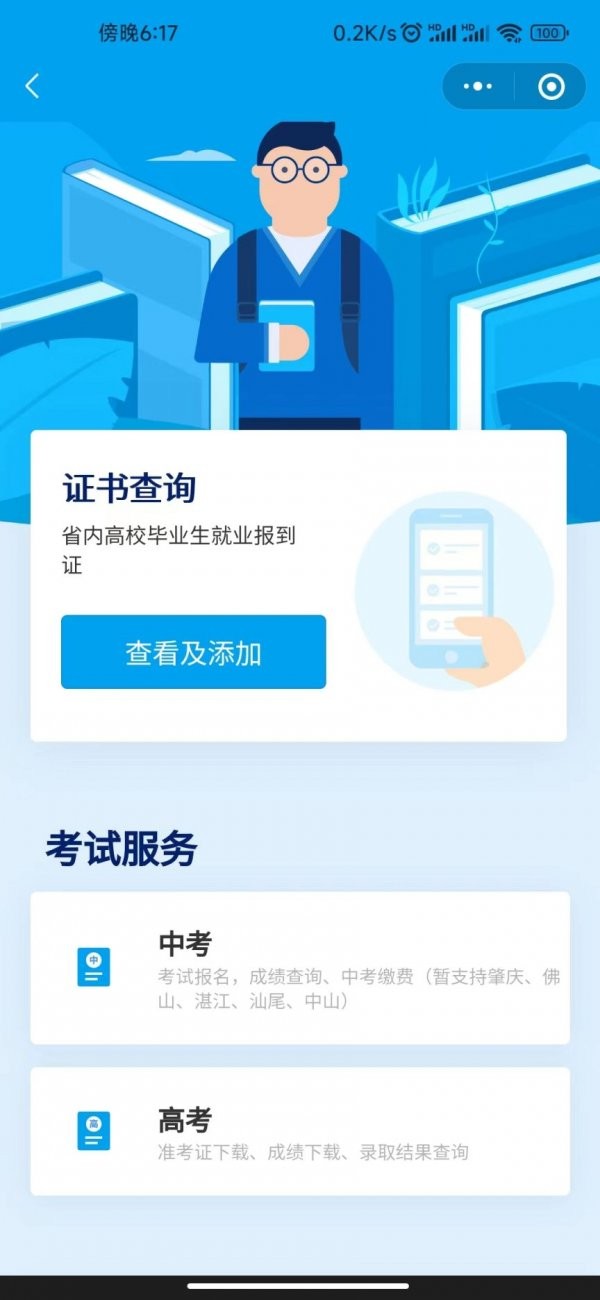The width and height of the screenshot is (600, 1300).
Task: Go back using the top-left arrow
Action: pyautogui.click(x=32, y=86)
